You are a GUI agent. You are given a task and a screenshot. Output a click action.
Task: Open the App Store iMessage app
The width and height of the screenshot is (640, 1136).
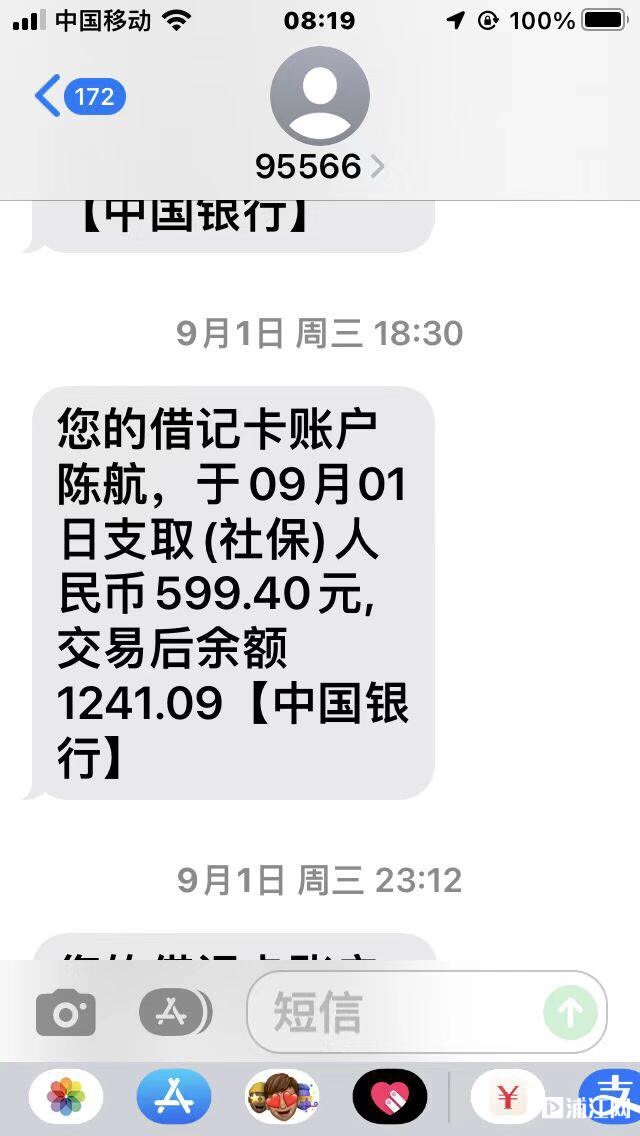click(174, 1099)
